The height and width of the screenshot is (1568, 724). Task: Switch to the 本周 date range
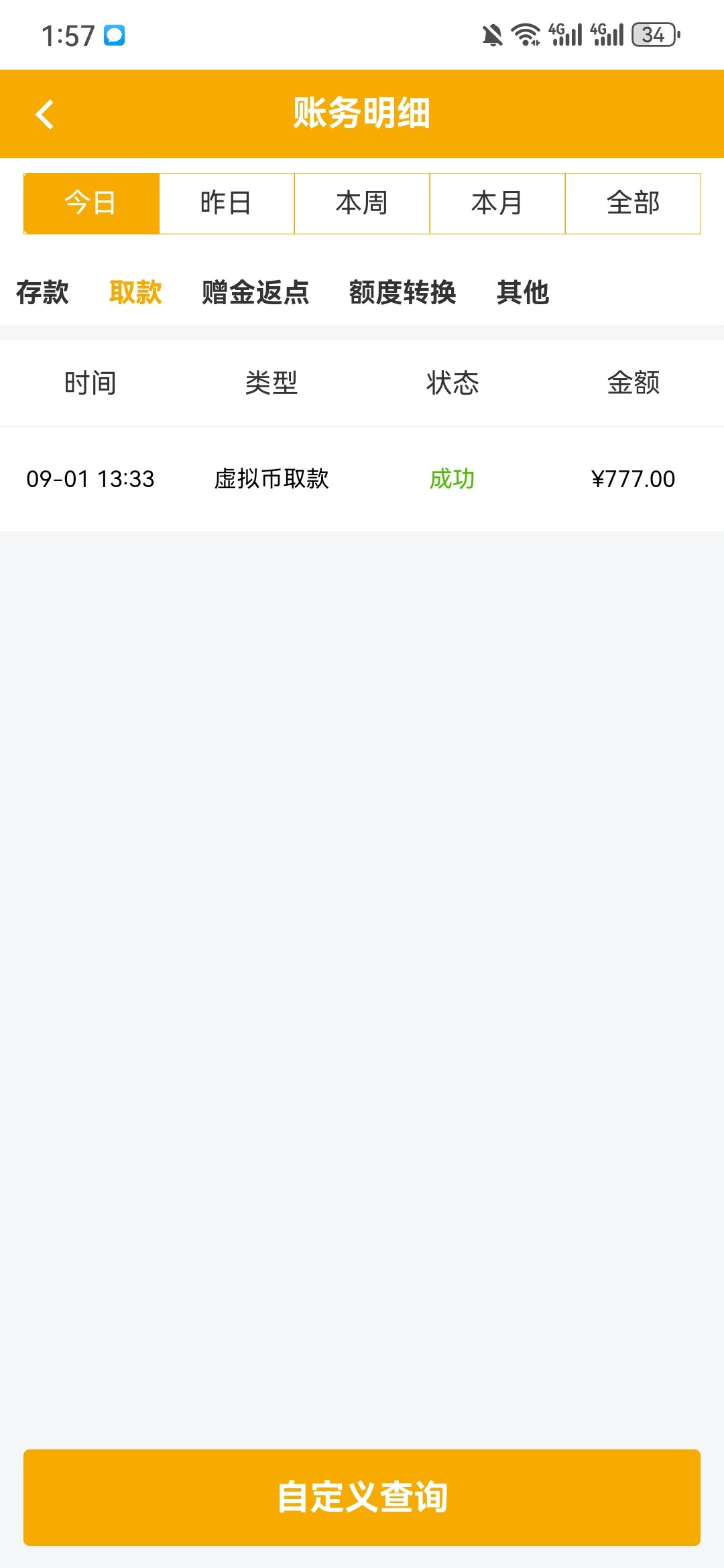pos(361,203)
